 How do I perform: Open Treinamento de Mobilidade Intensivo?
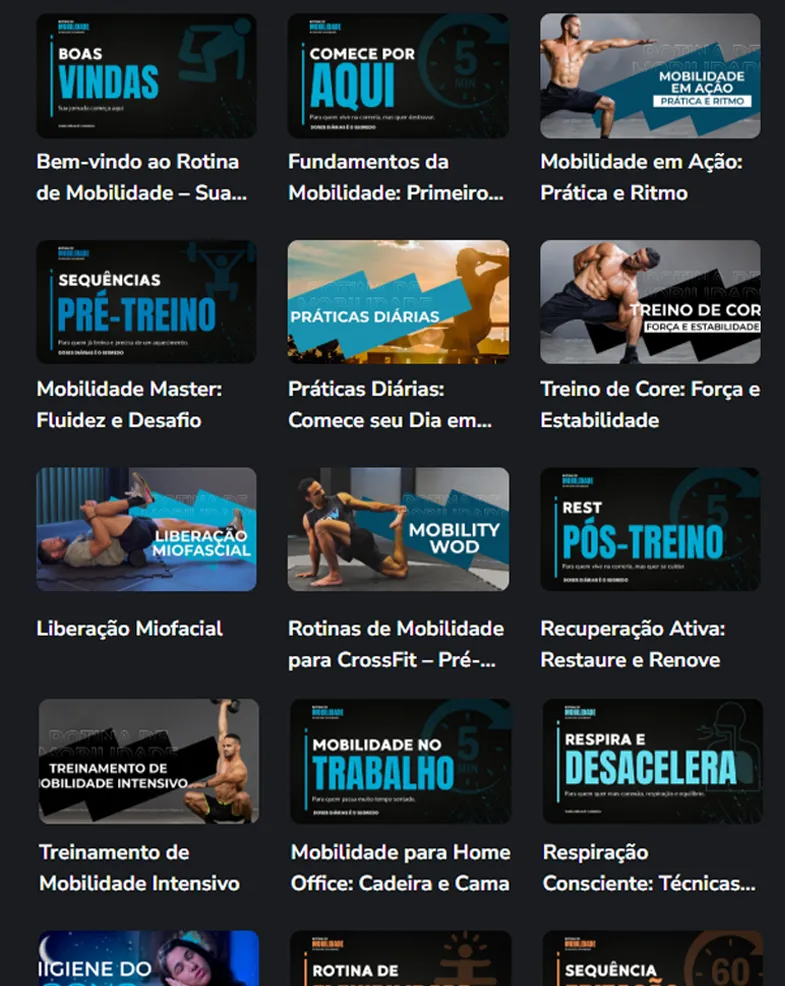148,761
